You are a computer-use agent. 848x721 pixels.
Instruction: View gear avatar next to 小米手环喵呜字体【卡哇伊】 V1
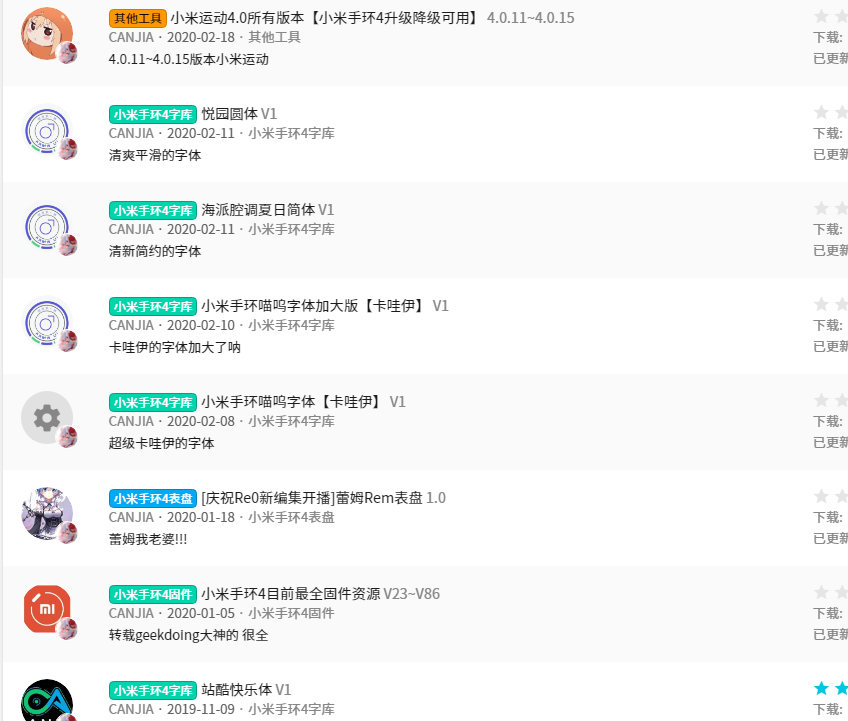[x=47, y=417]
